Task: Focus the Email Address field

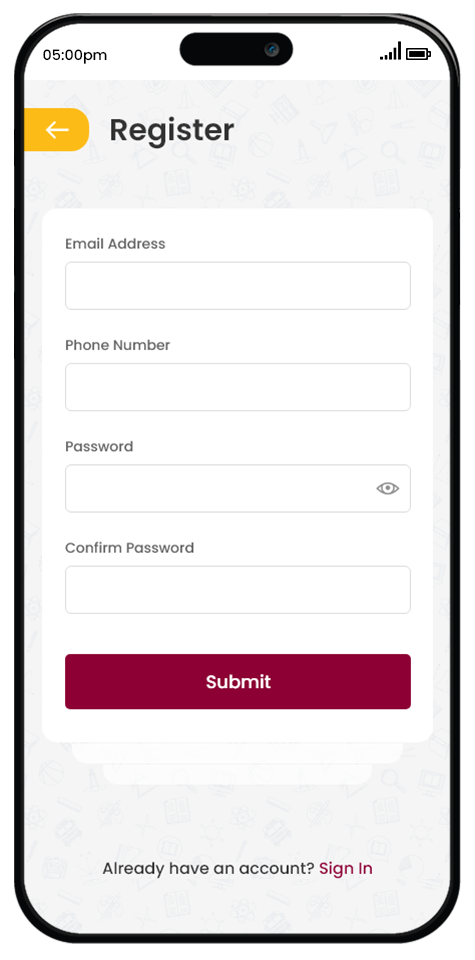Action: coord(238,286)
